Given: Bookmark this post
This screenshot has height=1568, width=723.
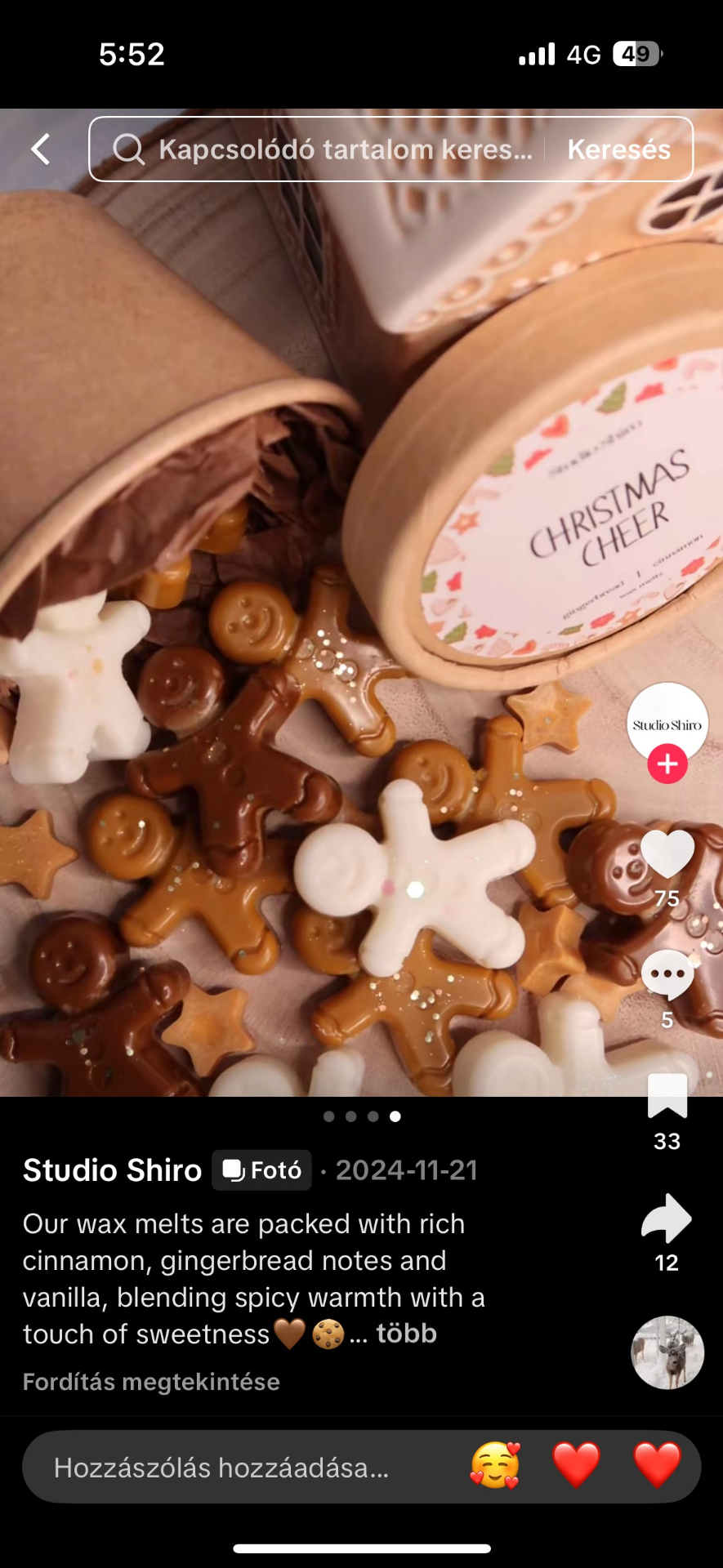Looking at the screenshot, I should point(667,1096).
